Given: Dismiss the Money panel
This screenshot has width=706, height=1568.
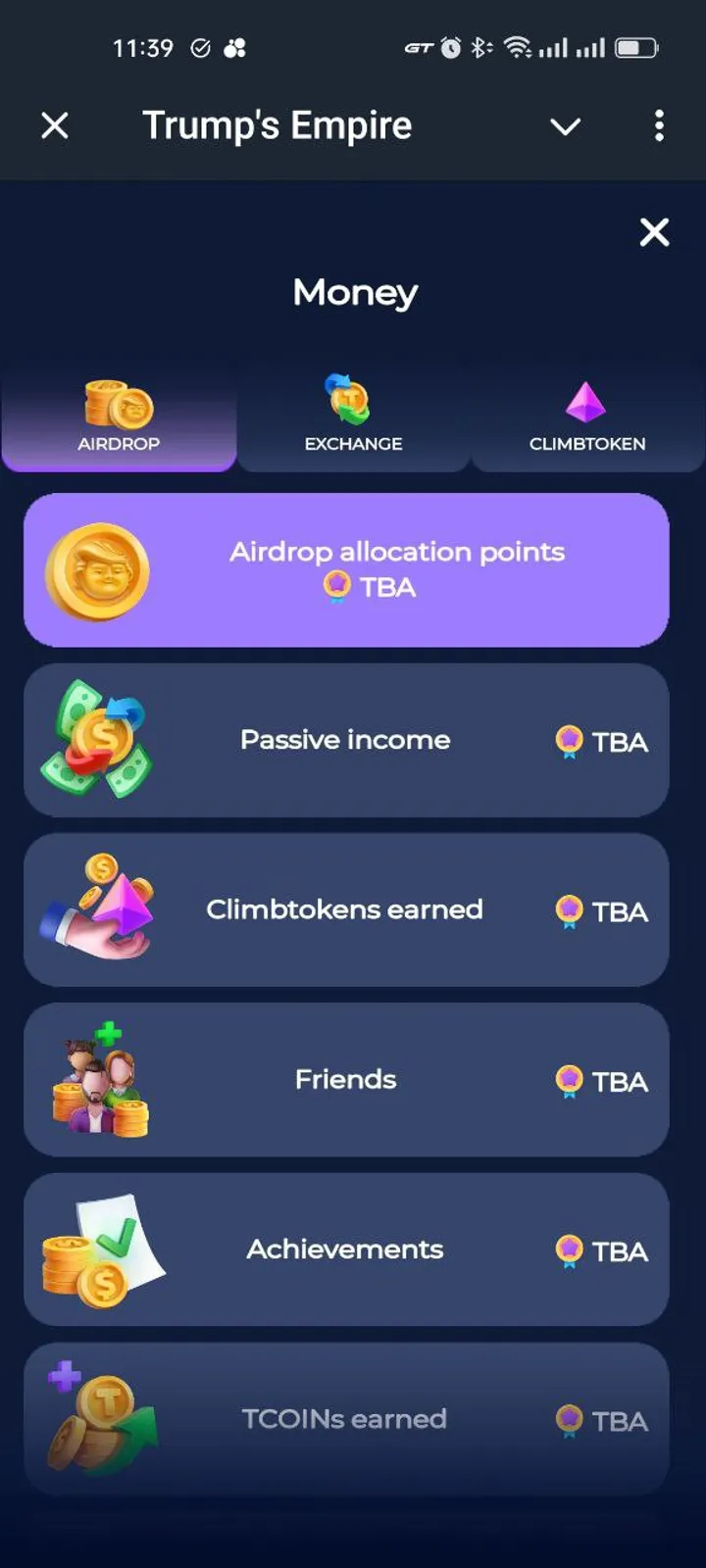Looking at the screenshot, I should [654, 232].
